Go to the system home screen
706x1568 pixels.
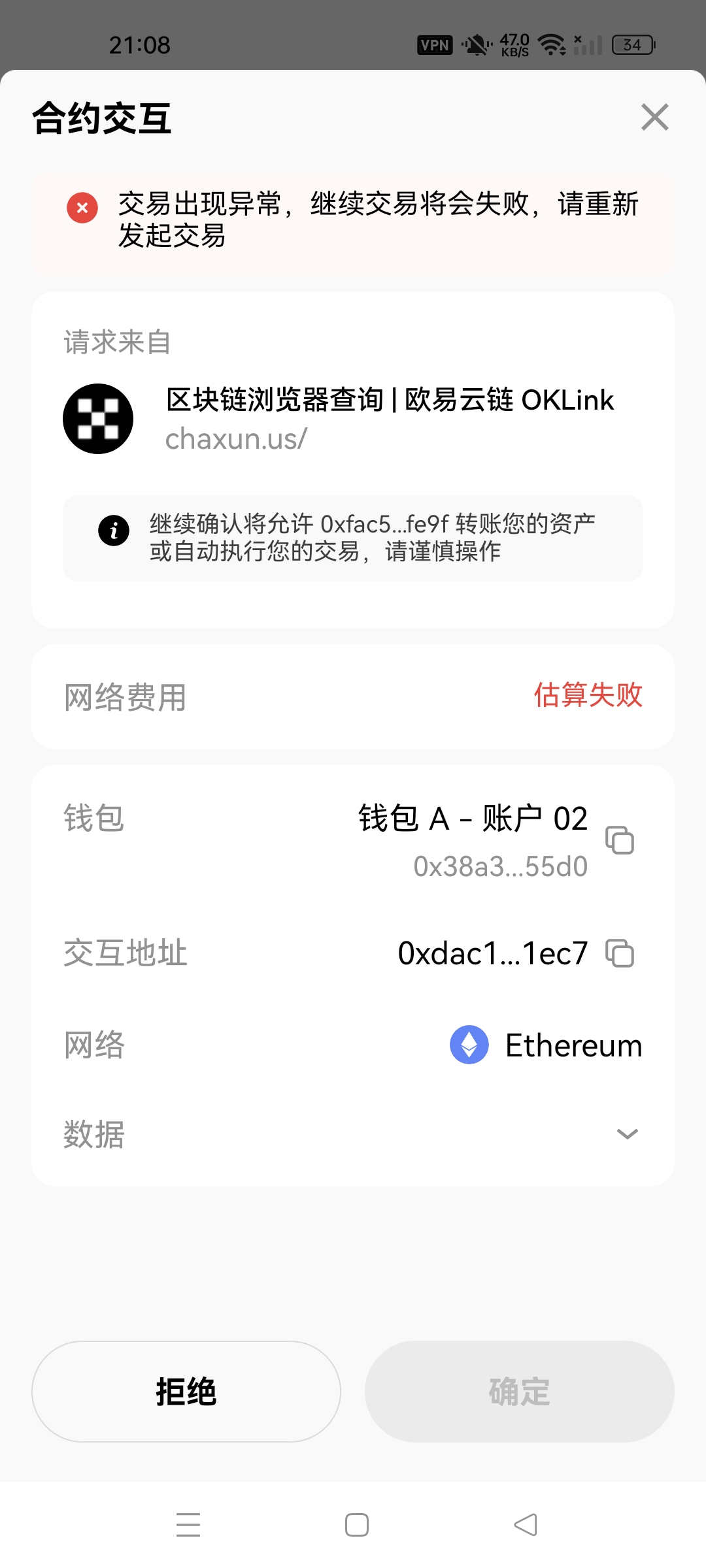pos(356,1525)
